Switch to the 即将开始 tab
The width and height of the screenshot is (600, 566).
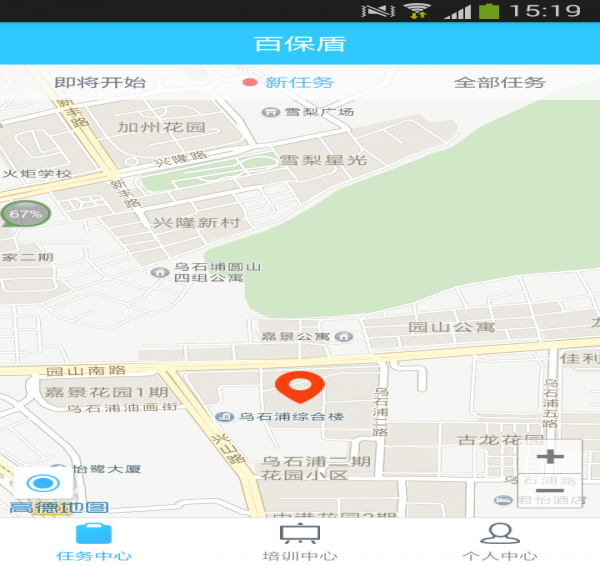[99, 83]
